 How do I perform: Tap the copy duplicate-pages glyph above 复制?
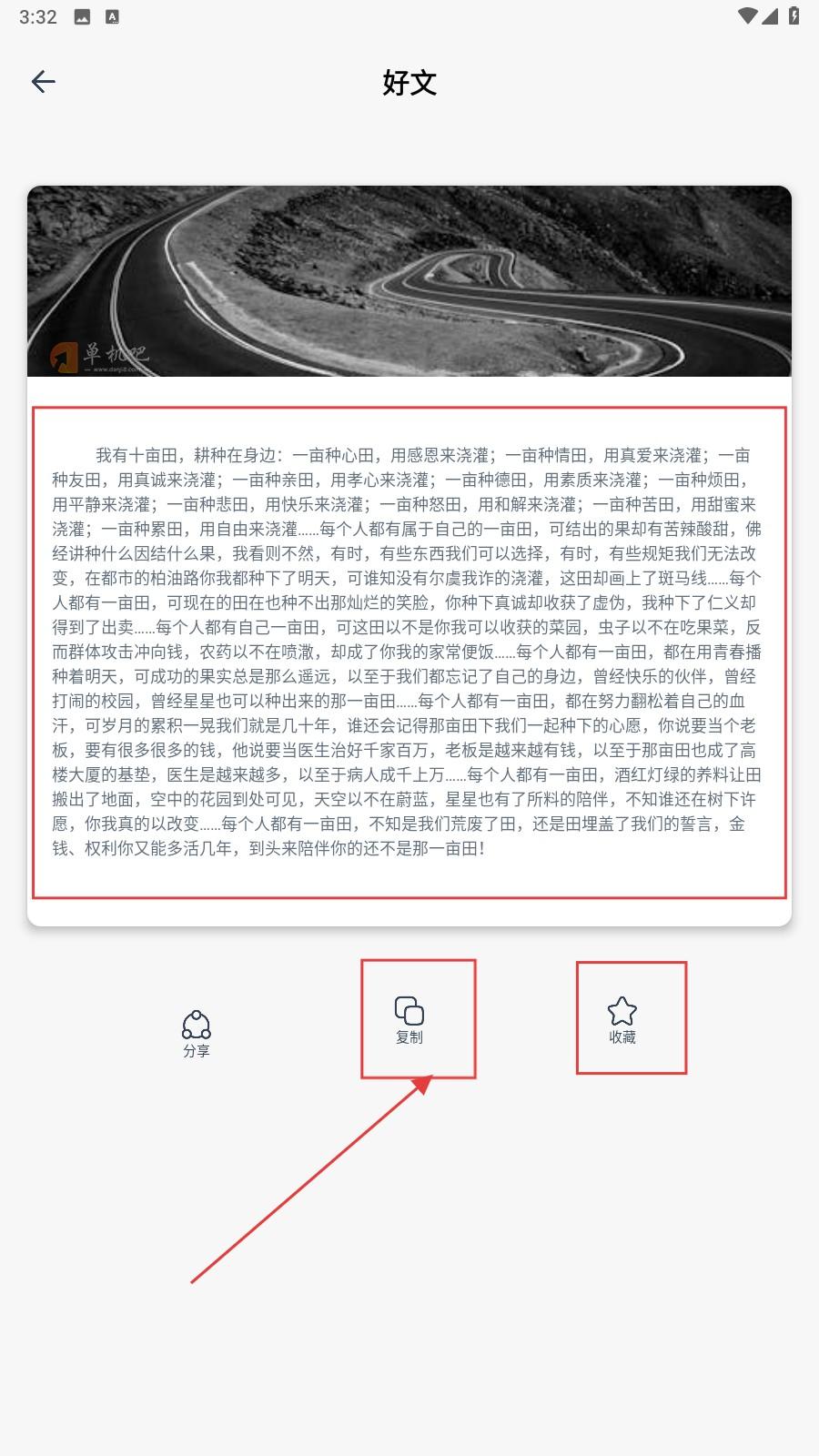[408, 1010]
